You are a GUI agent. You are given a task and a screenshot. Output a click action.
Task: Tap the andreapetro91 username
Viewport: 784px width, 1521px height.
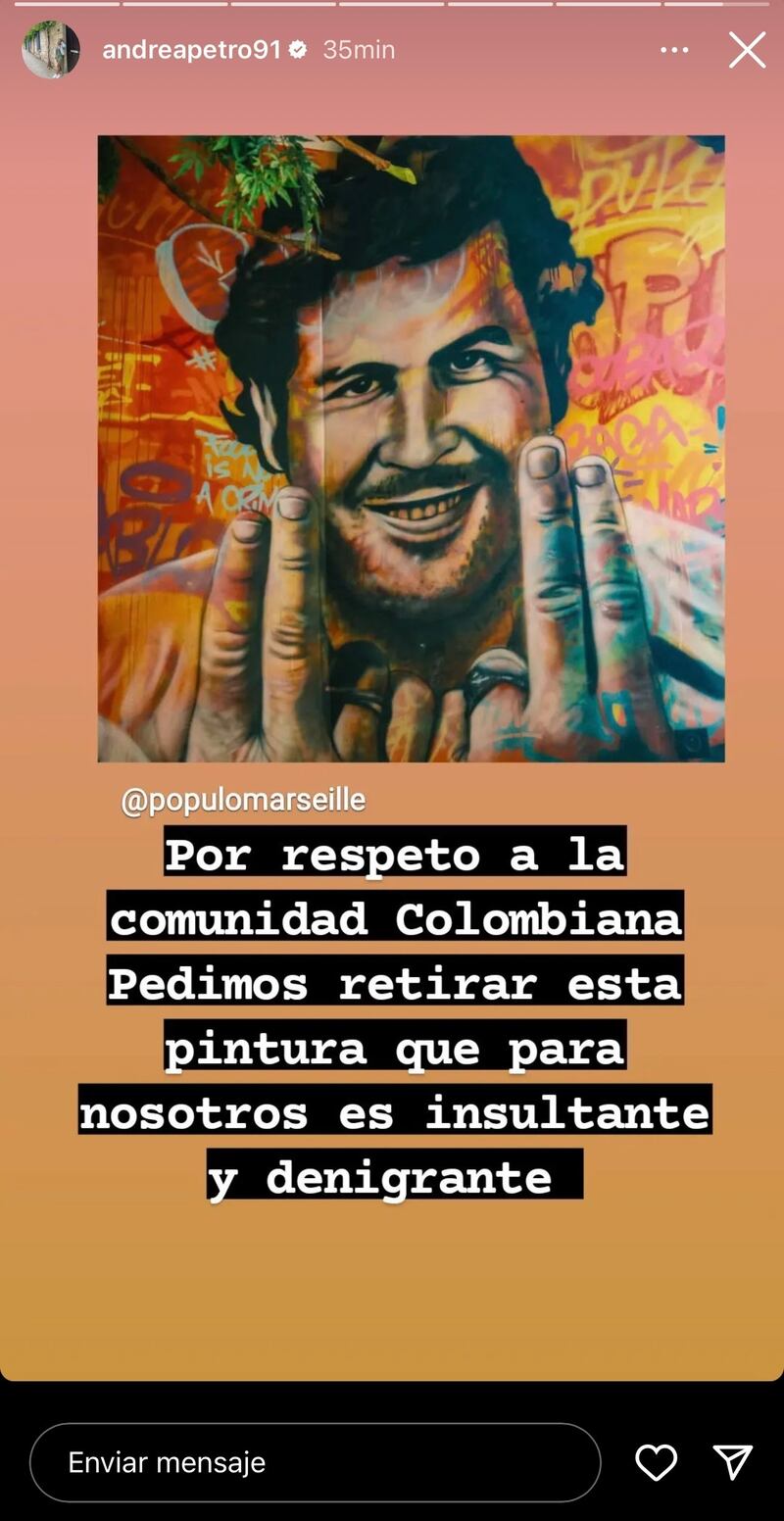tap(191, 49)
